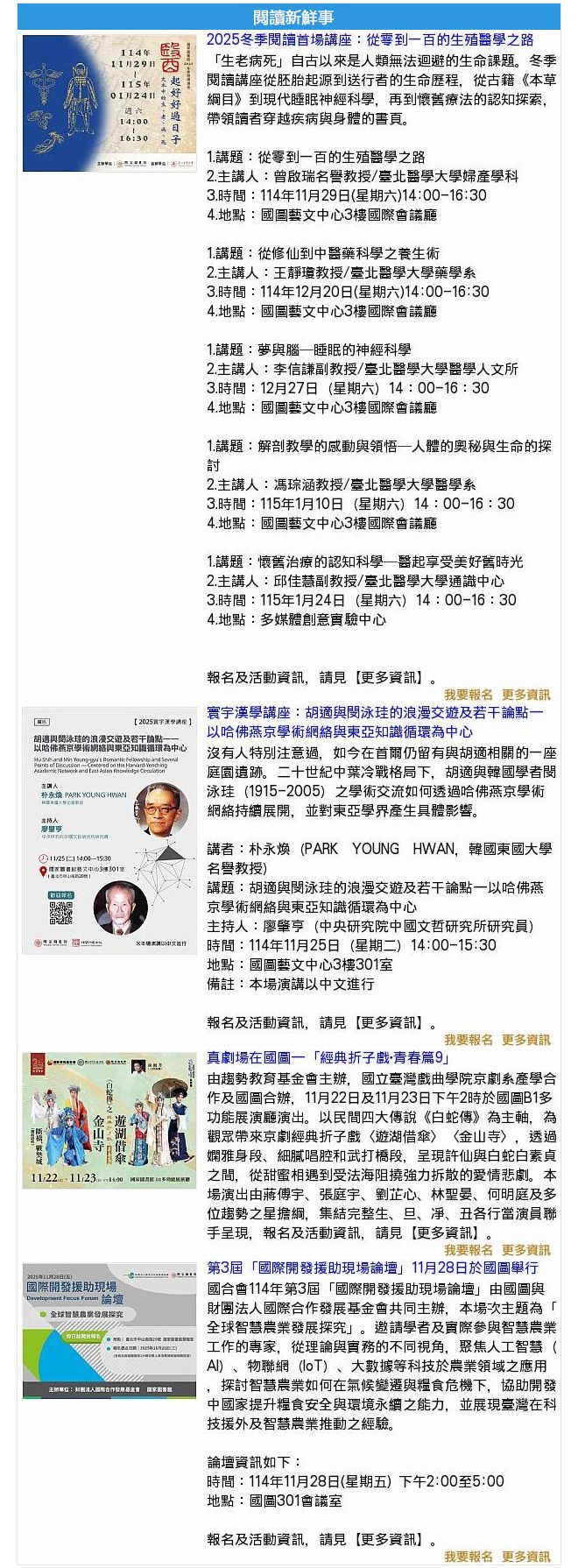This screenshot has width=578, height=1568.
Task: Open the 金山寺 遊湖借傘 opera poster image
Action: click(x=109, y=1120)
